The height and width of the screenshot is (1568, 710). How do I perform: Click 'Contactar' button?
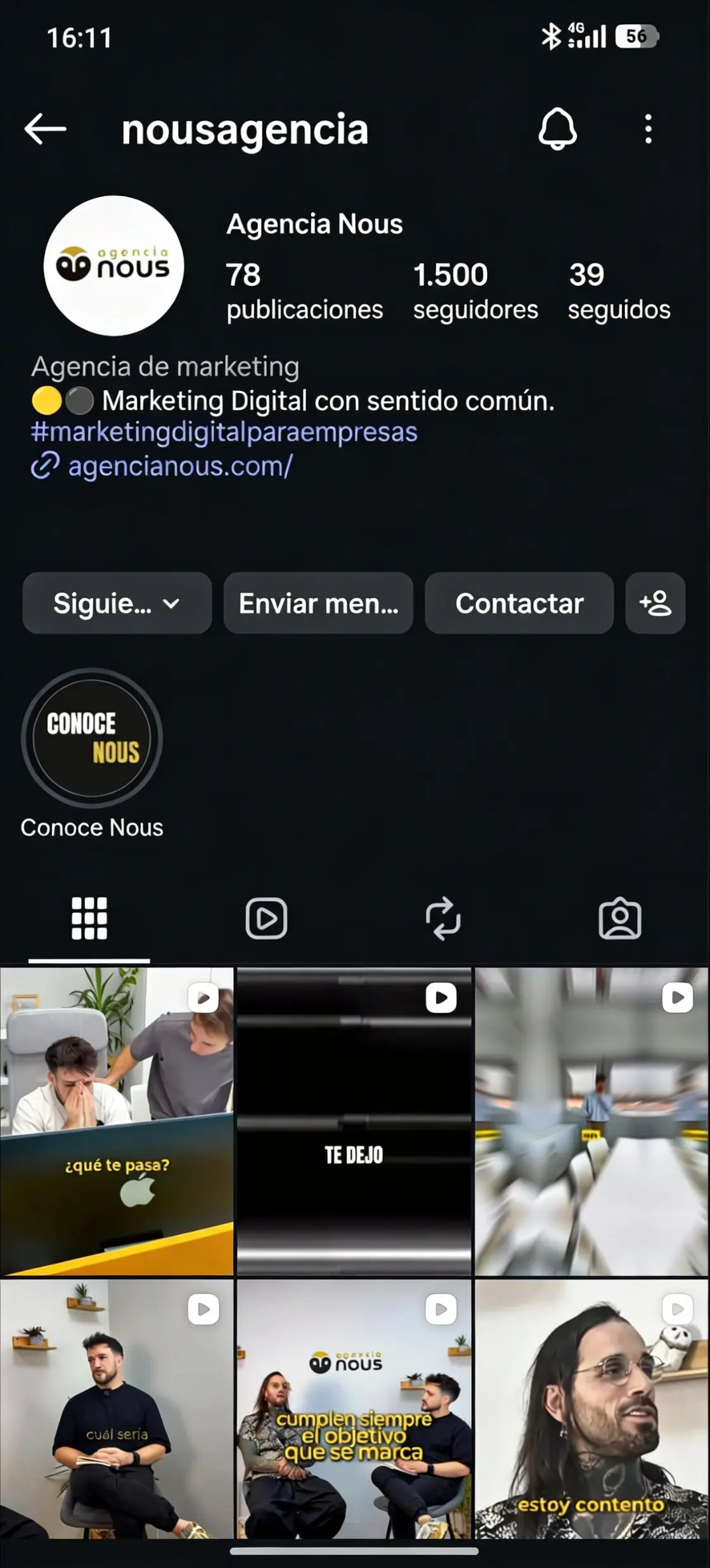[x=519, y=603]
